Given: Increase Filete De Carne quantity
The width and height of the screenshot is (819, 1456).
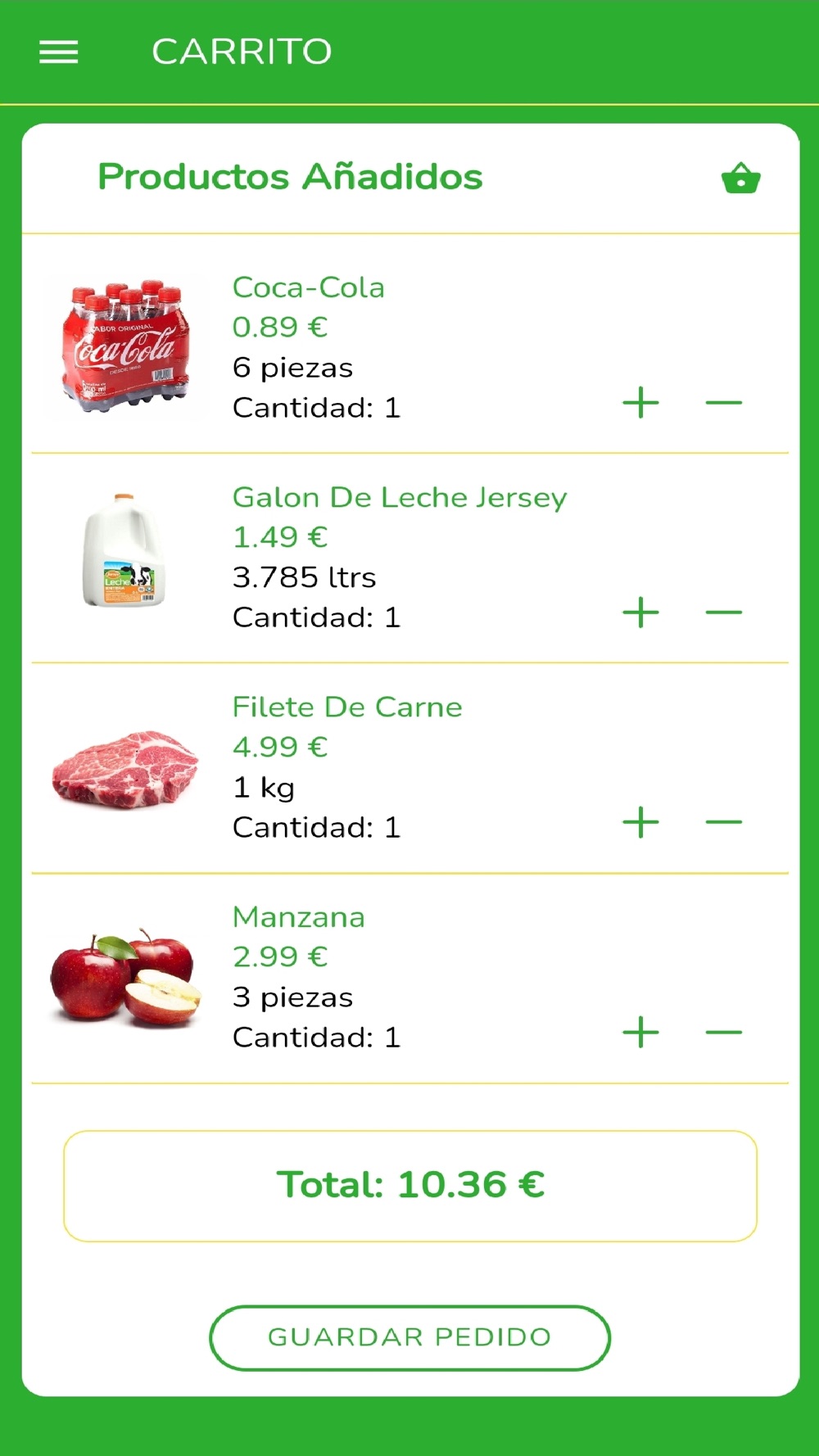Looking at the screenshot, I should tap(640, 822).
